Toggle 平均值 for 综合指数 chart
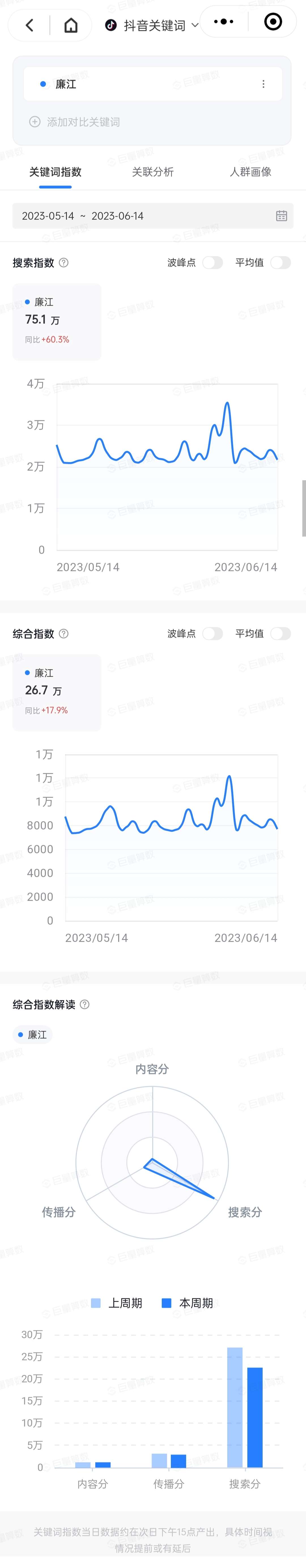This screenshot has height=1568, width=306. [x=280, y=634]
